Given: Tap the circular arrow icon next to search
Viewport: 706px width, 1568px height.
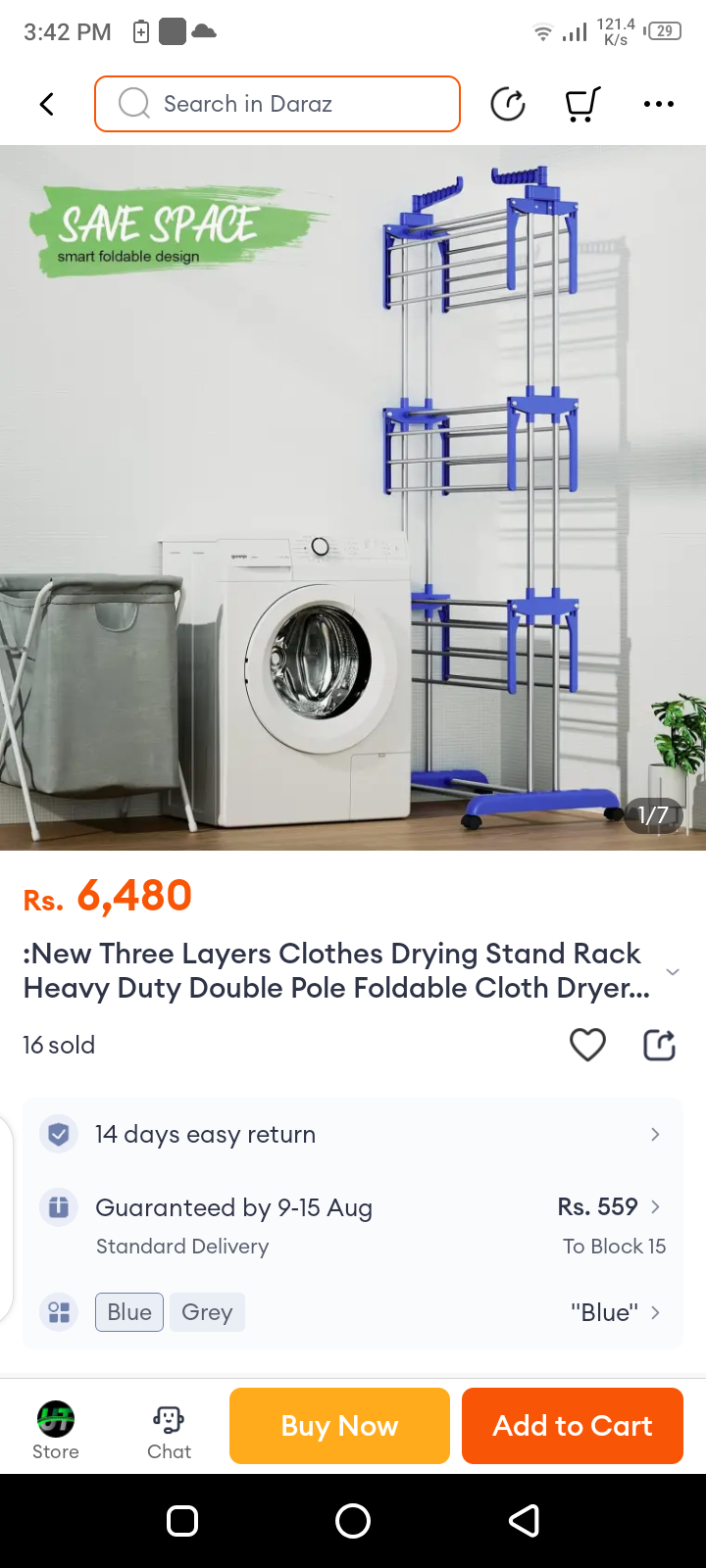Looking at the screenshot, I should (508, 104).
